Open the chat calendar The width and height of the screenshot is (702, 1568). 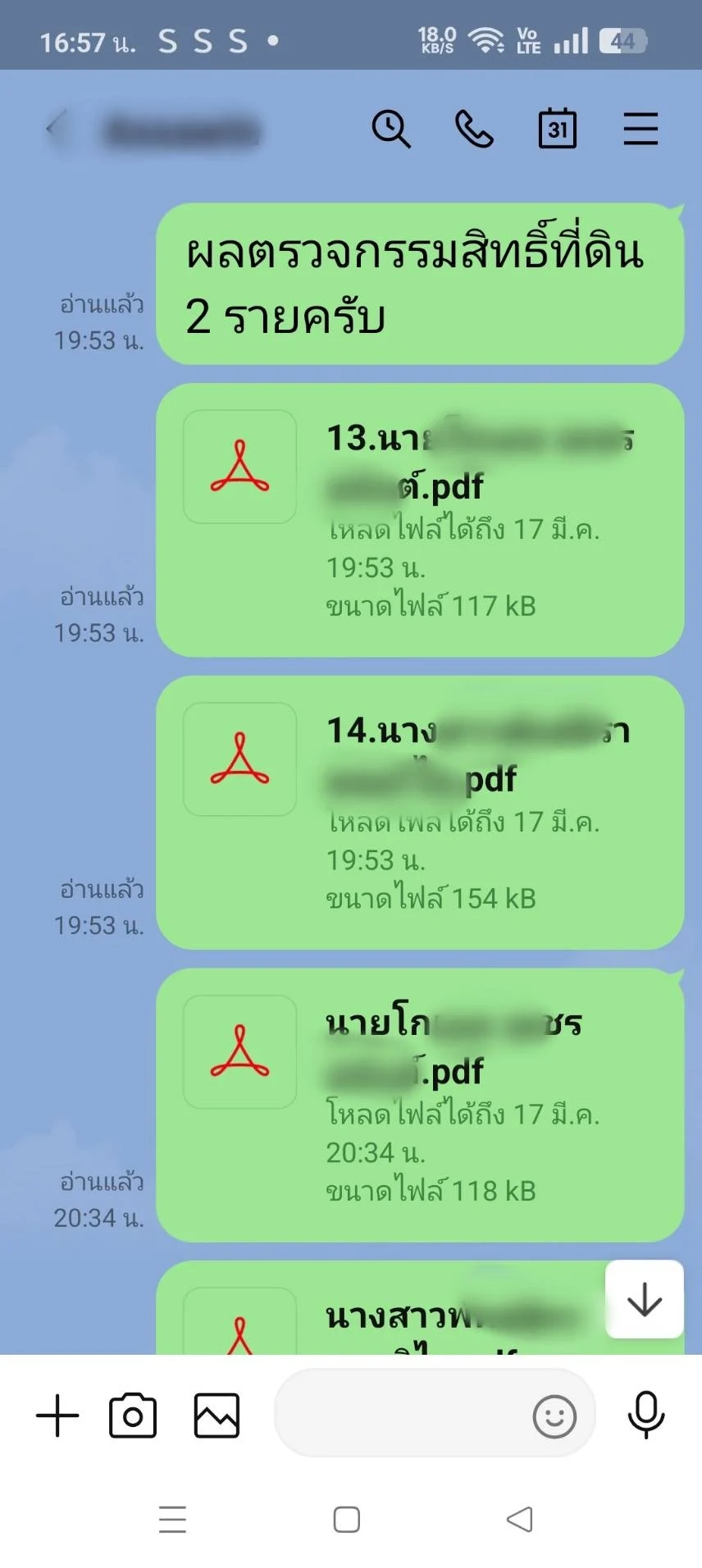558,129
